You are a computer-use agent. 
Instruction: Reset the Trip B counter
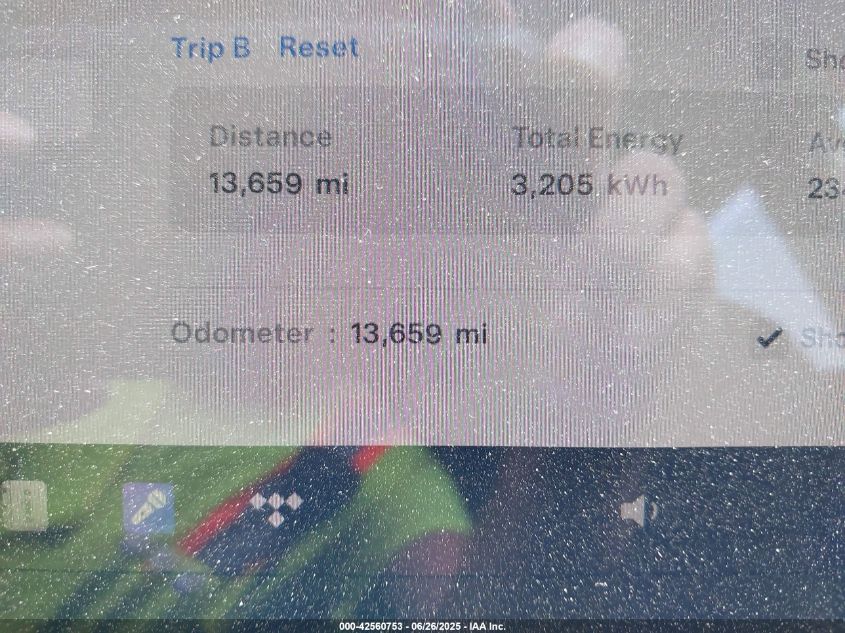pyautogui.click(x=318, y=47)
